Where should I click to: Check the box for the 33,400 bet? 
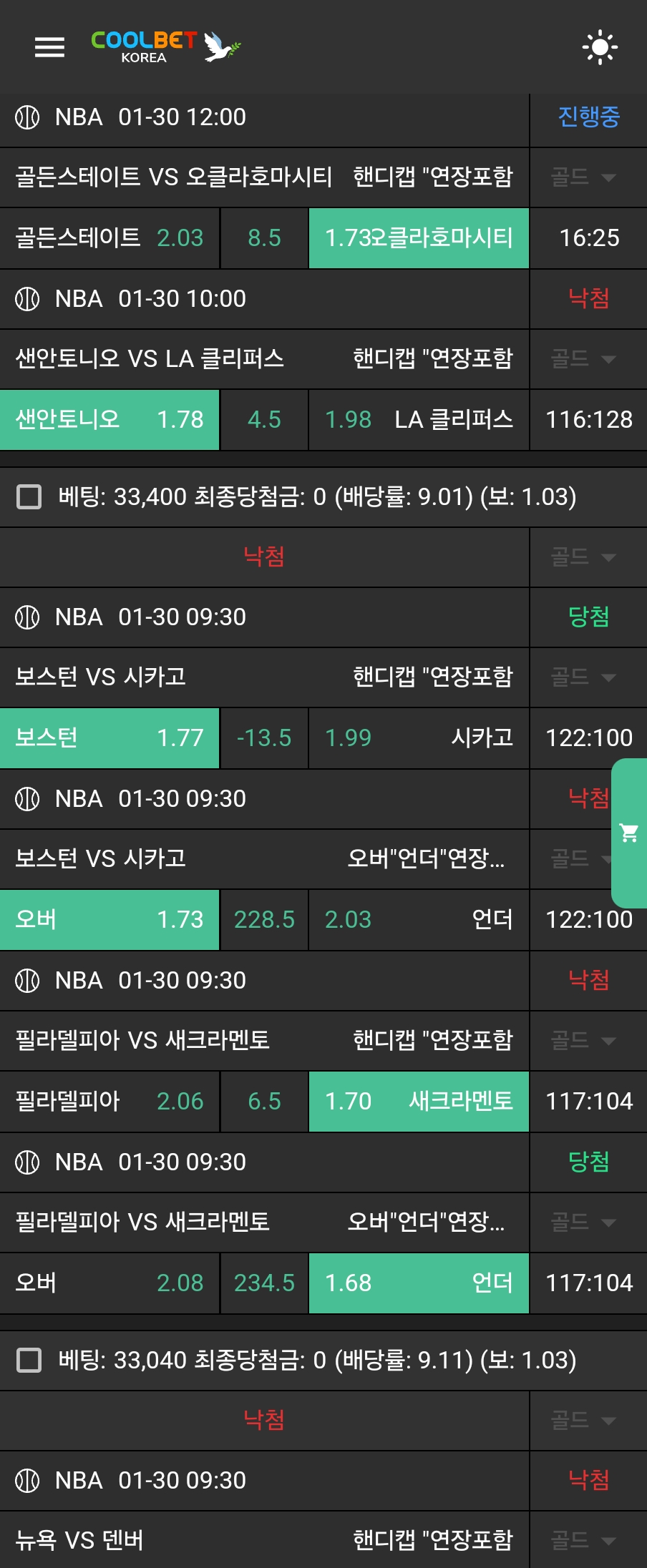[29, 496]
